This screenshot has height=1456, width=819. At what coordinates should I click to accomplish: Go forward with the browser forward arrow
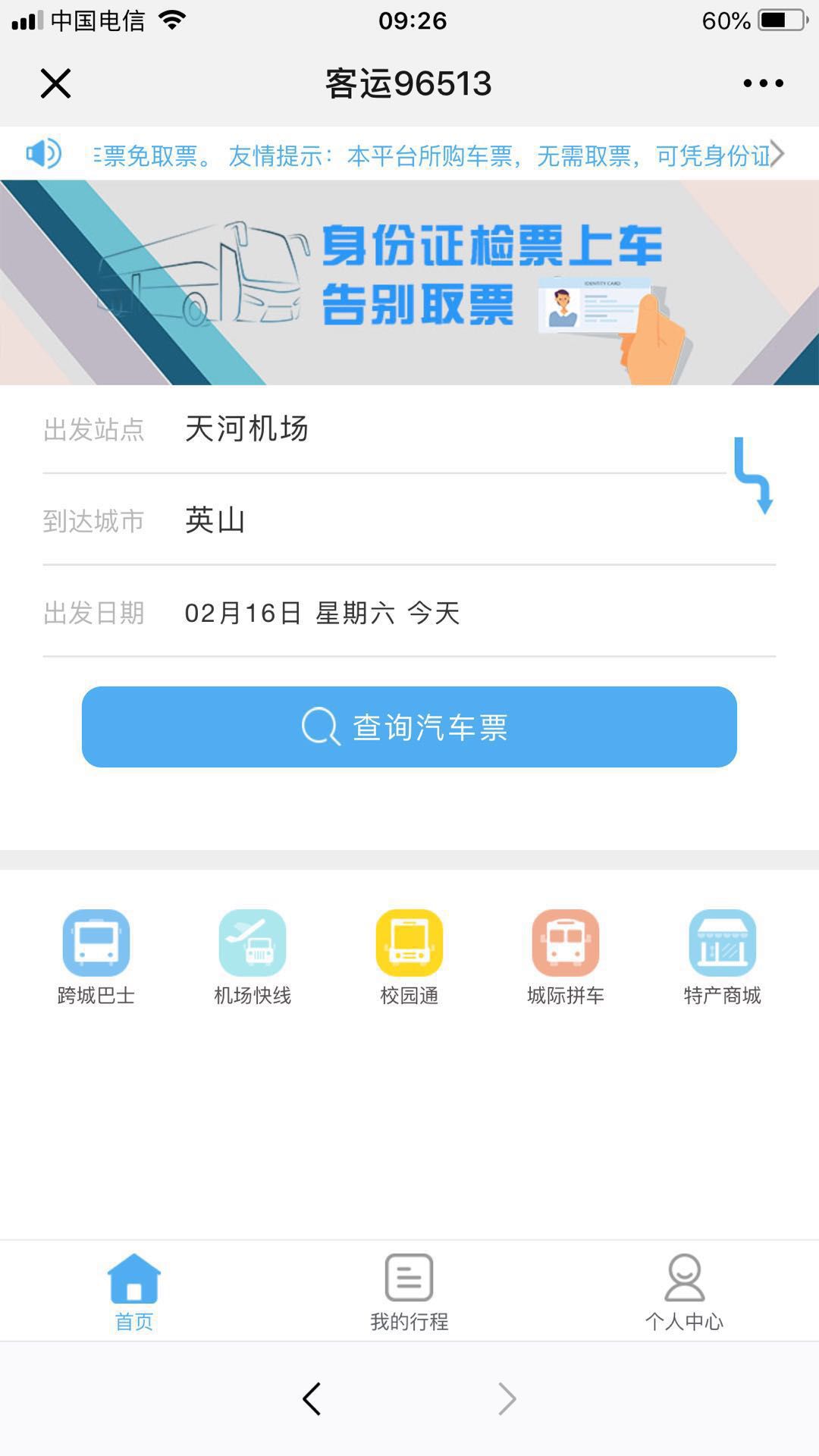pos(507,1398)
